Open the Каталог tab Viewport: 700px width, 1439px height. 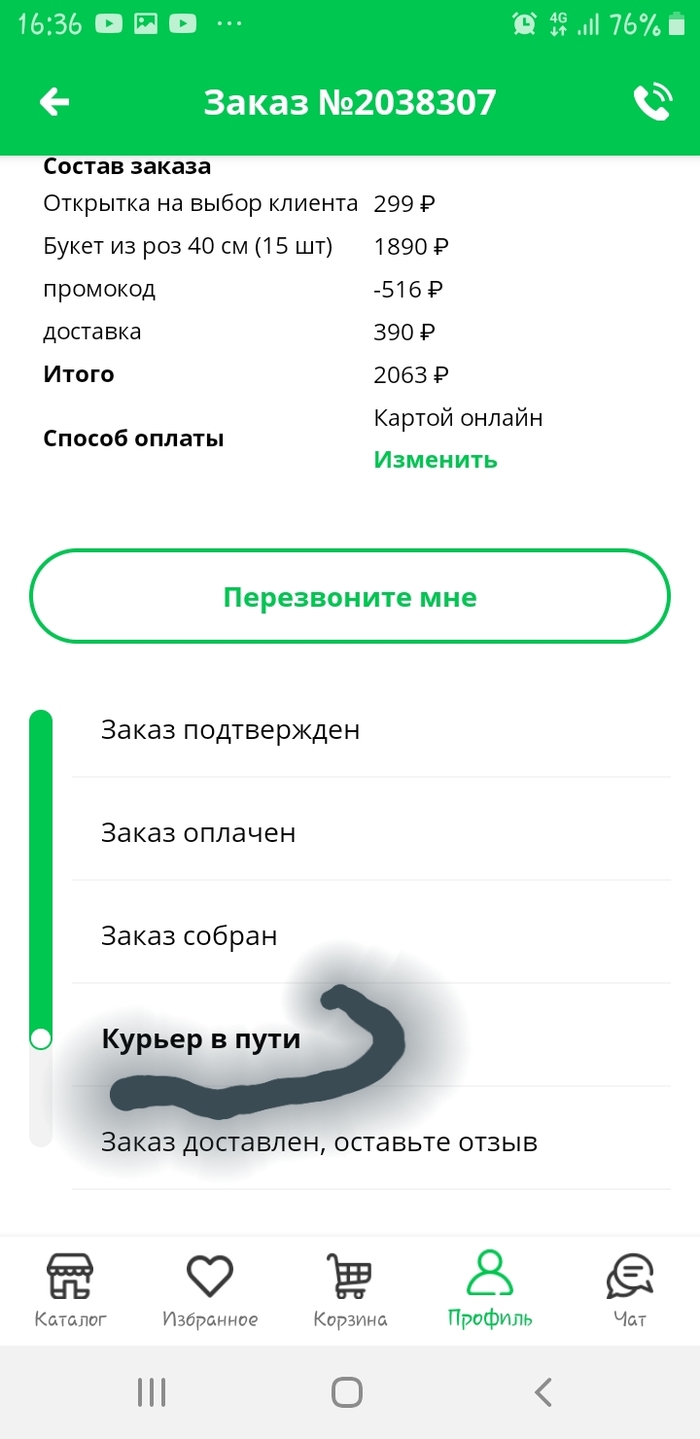[x=70, y=1290]
